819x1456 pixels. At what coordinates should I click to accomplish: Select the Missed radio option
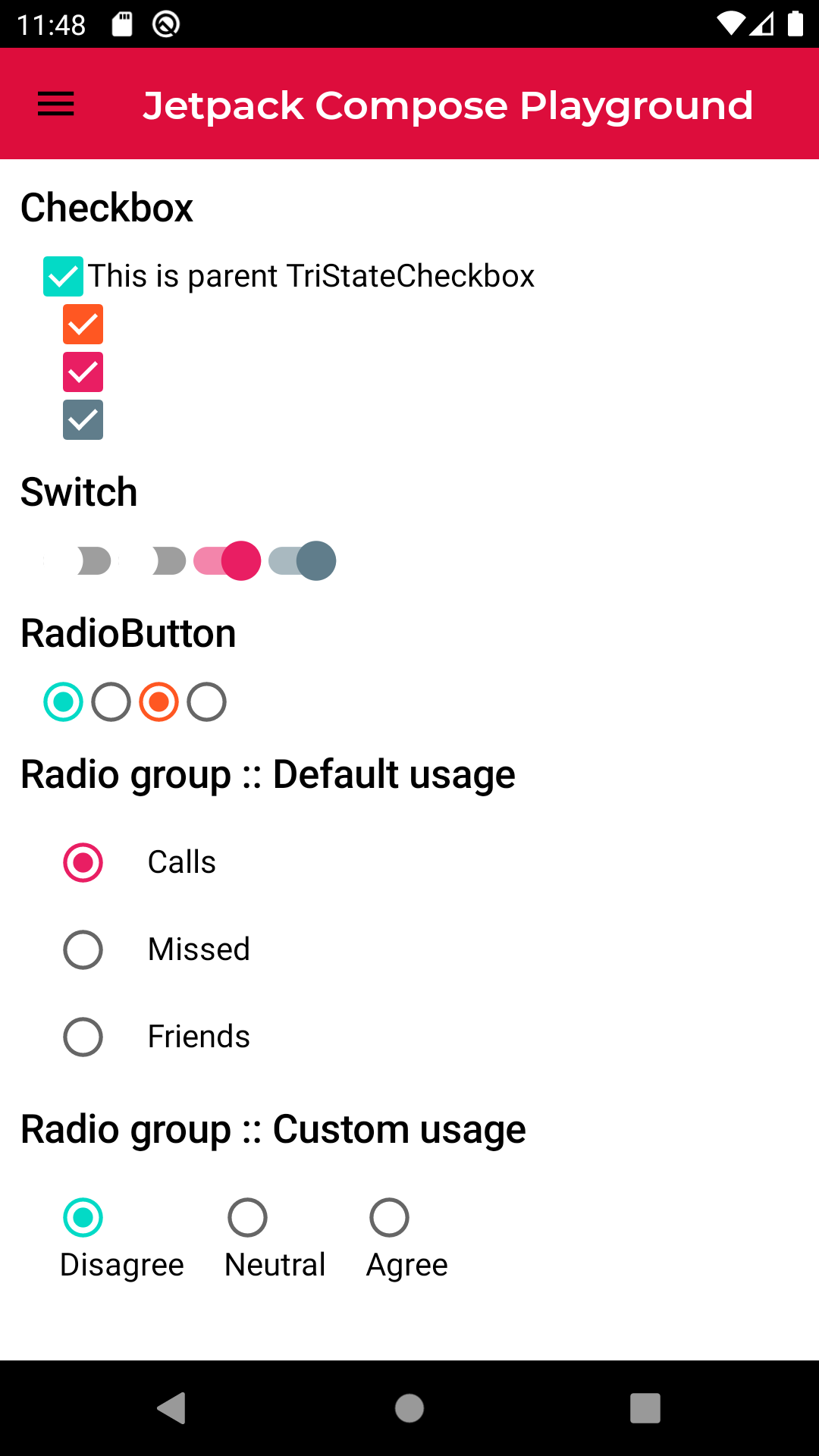[83, 950]
